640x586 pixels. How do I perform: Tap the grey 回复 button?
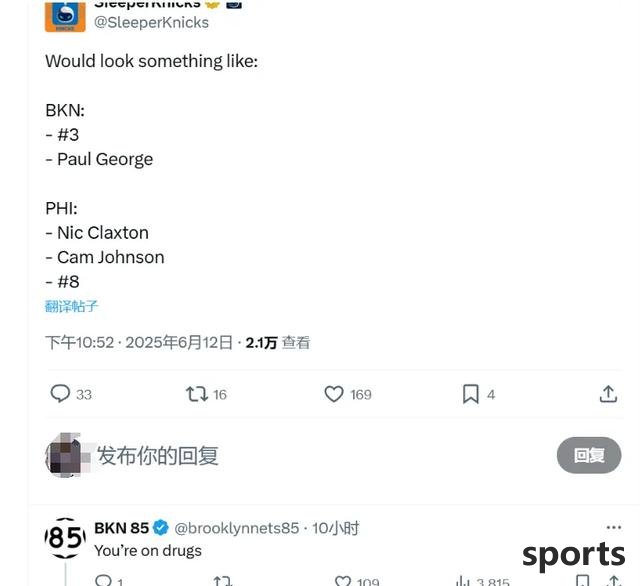588,456
